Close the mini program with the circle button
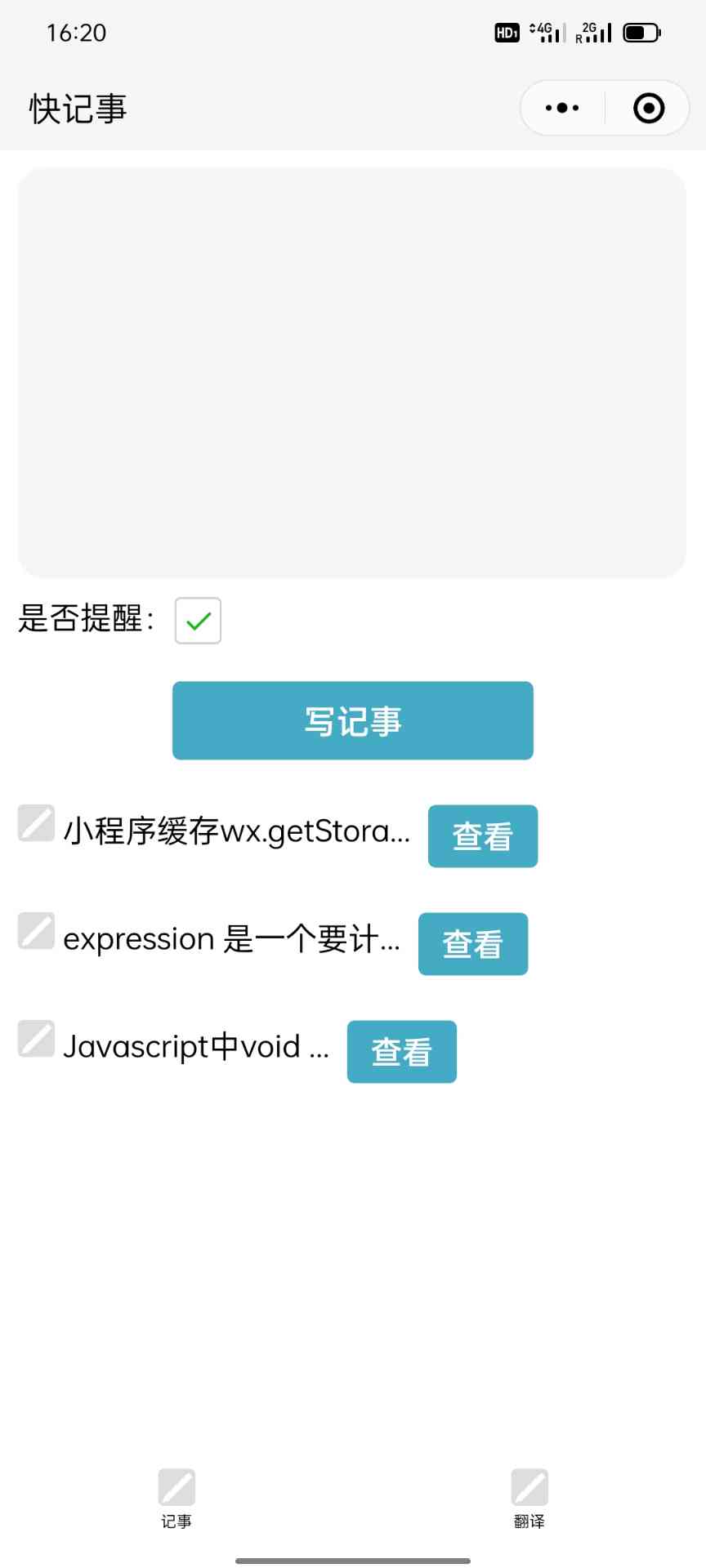Viewport: 706px width, 1568px height. (x=649, y=108)
